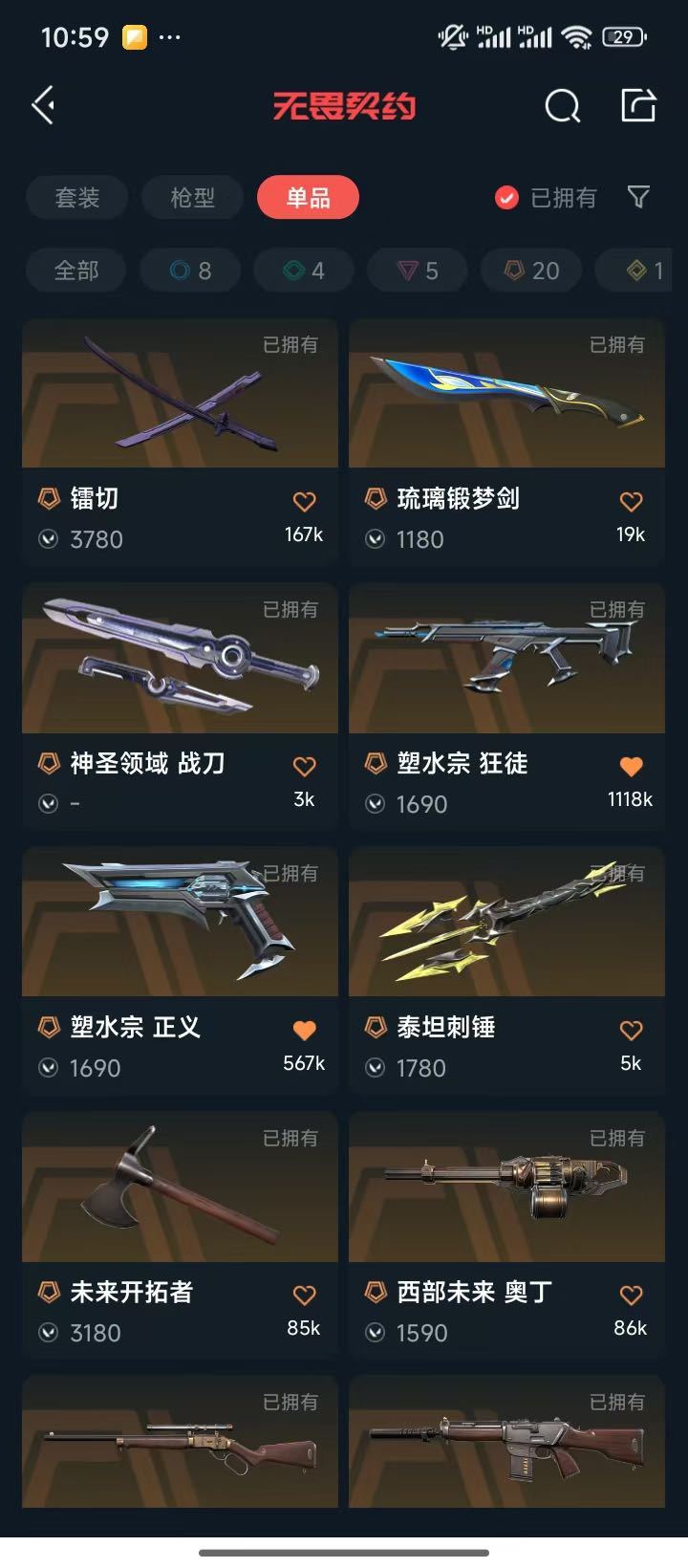Filter by the tier chip showing 20
The height and width of the screenshot is (1568, 688).
[x=532, y=271]
